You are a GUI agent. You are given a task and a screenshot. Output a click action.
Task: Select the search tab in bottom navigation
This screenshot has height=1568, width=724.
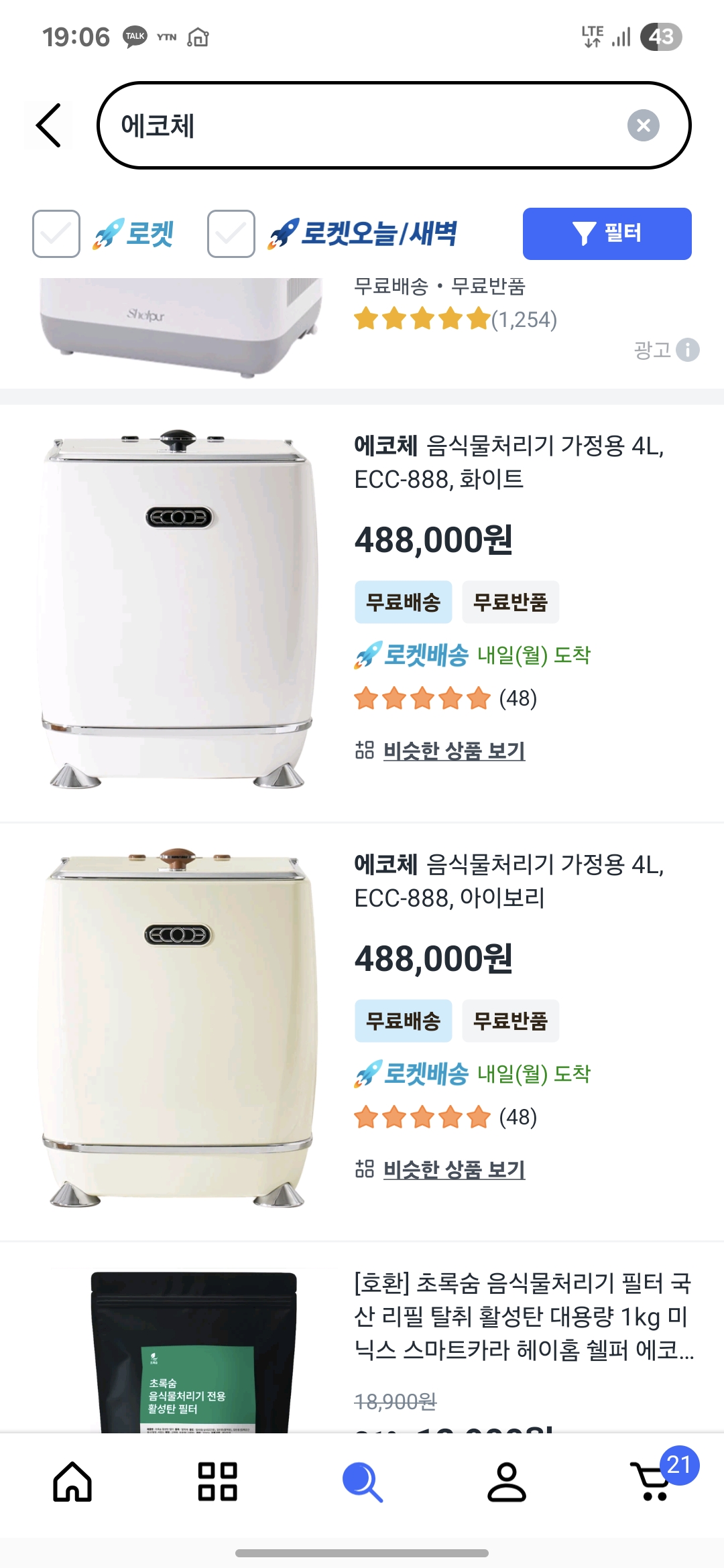coord(362,1482)
